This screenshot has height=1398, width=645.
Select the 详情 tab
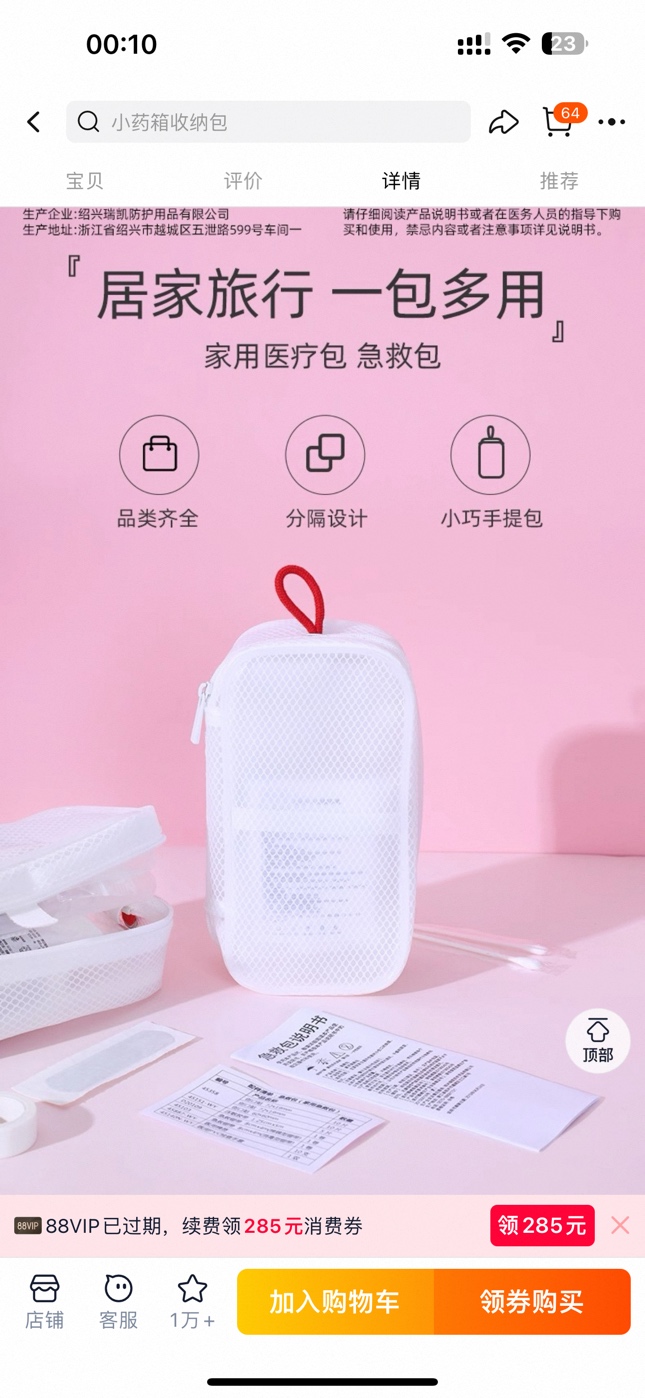401,181
